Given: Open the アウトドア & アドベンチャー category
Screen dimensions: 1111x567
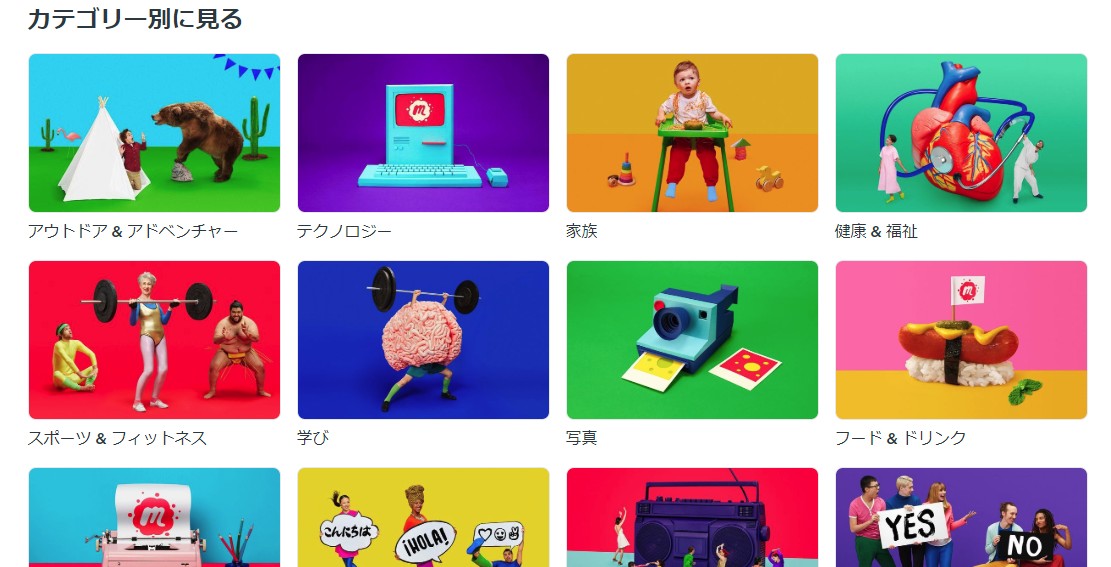Looking at the screenshot, I should tap(154, 133).
